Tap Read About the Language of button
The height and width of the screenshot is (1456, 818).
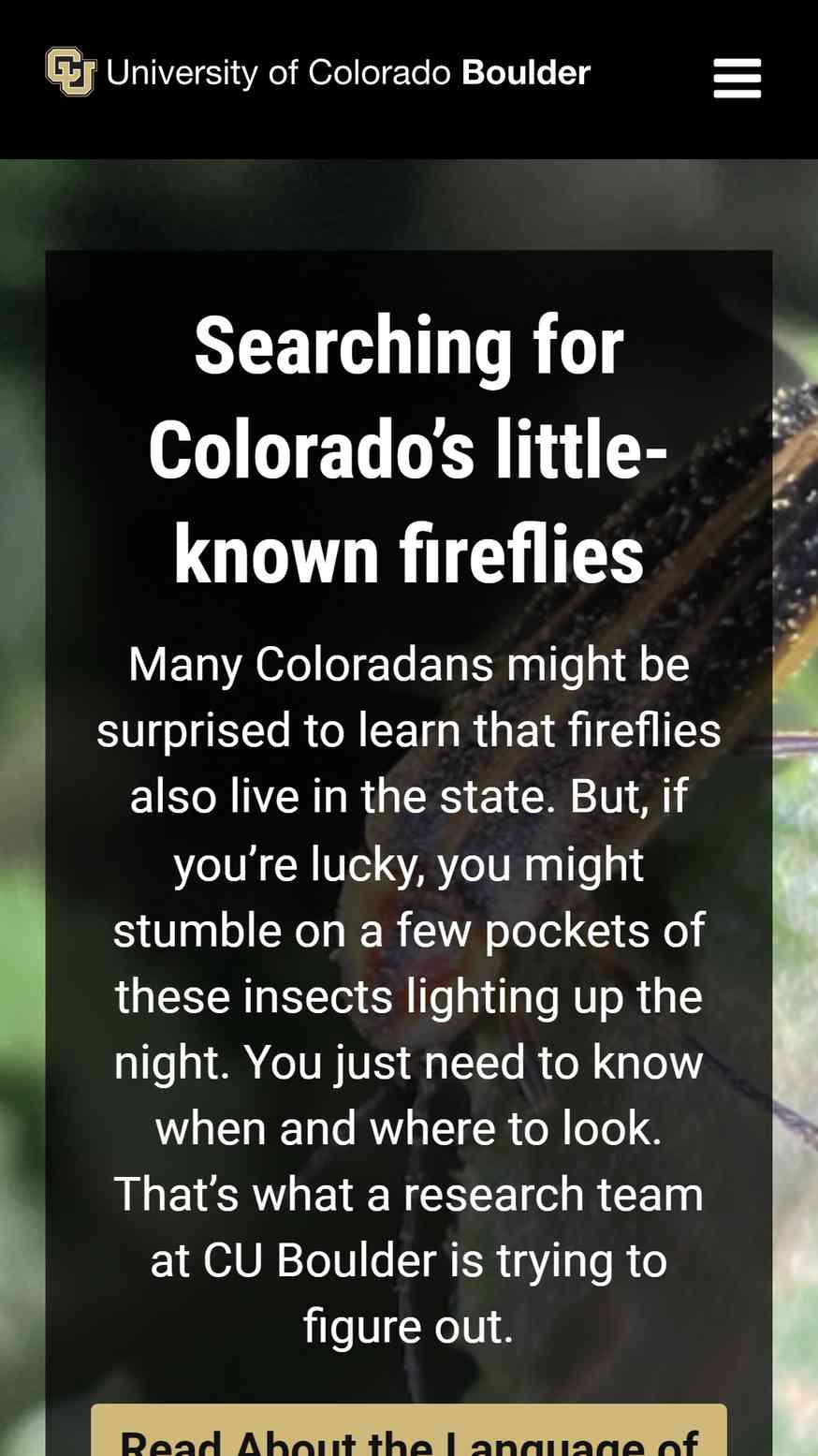(409, 1430)
